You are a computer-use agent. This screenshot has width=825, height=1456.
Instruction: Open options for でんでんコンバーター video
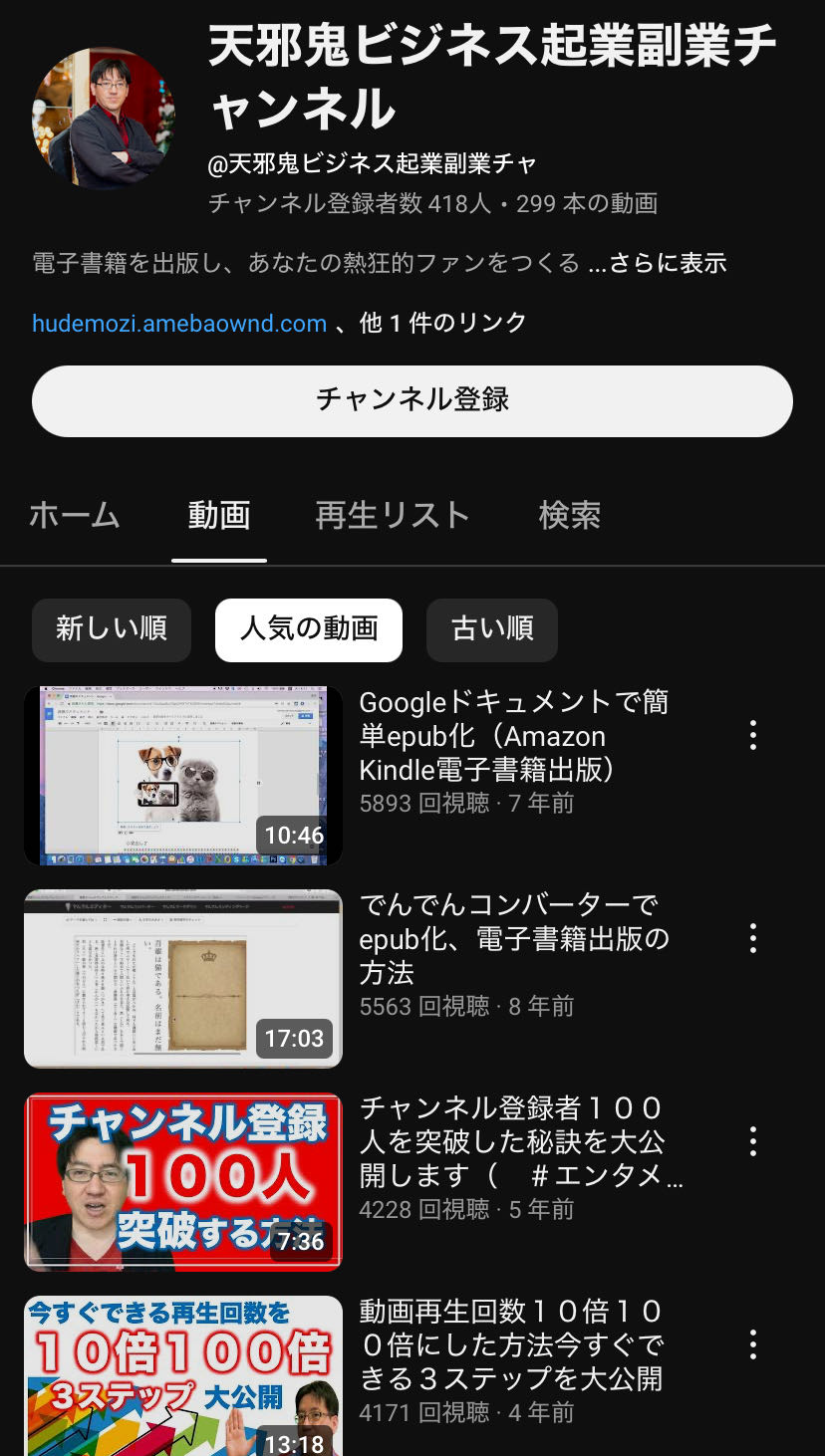point(753,938)
